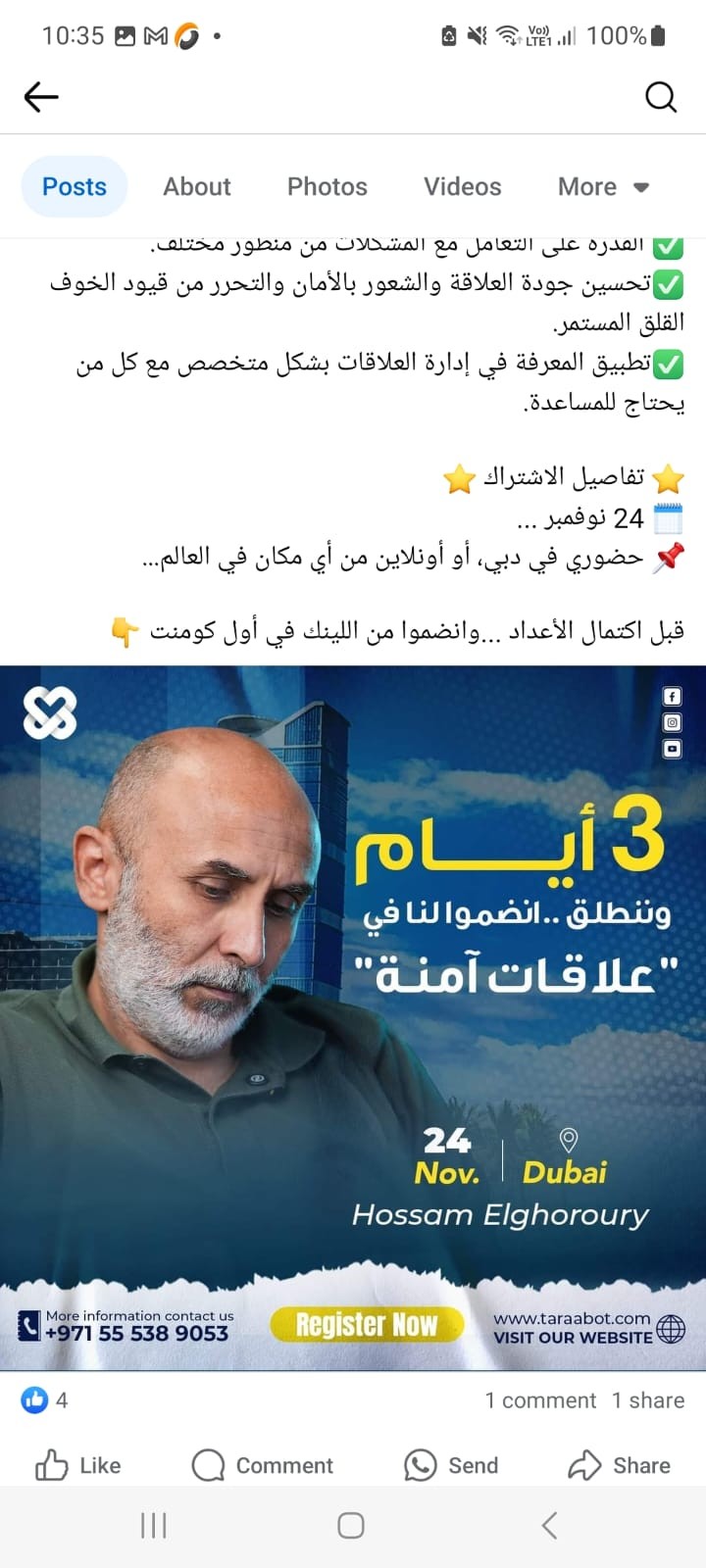Like this post
The height and width of the screenshot is (1568, 706).
point(78,1465)
